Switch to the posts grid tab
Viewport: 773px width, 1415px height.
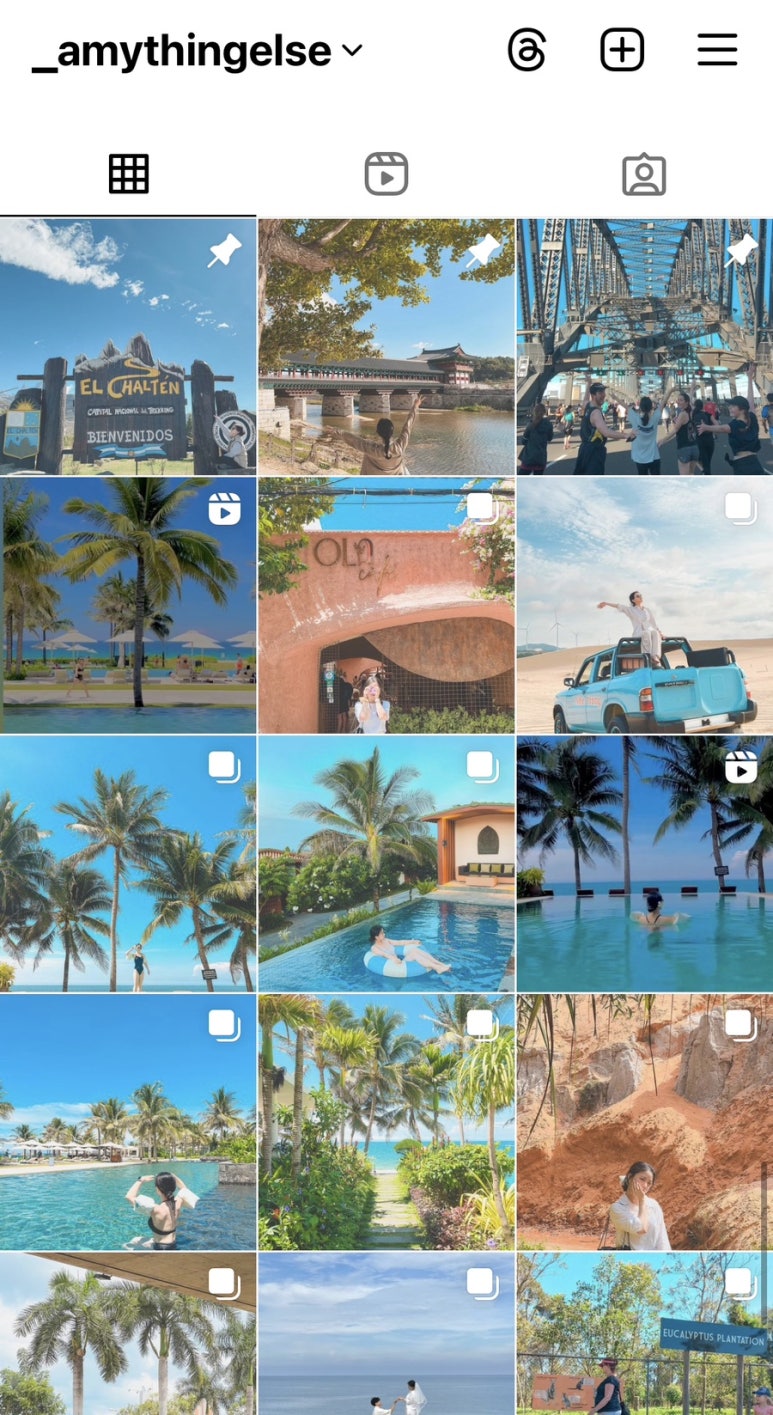(128, 175)
